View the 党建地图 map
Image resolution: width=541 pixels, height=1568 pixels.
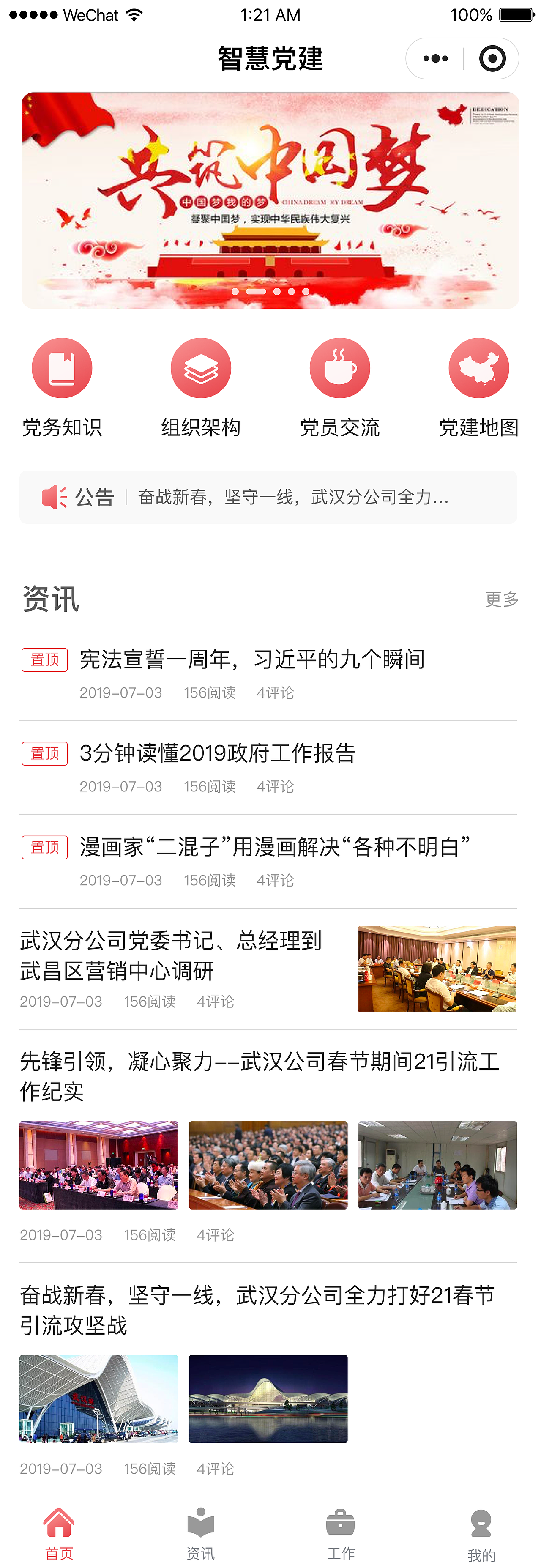pos(479,387)
